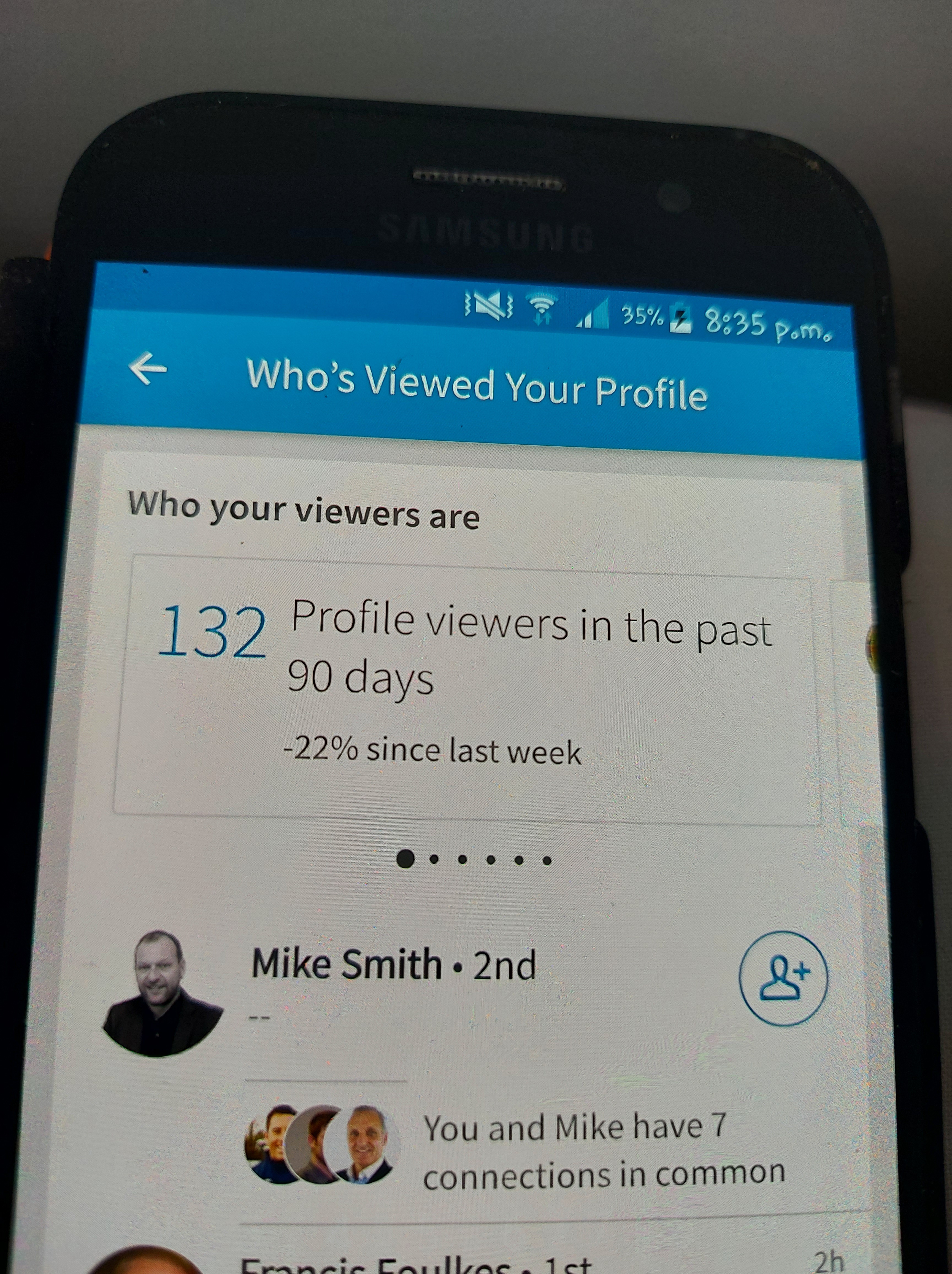The width and height of the screenshot is (952, 1274).
Task: Open Francis Foulkes' profile row
Action: pos(415,1264)
